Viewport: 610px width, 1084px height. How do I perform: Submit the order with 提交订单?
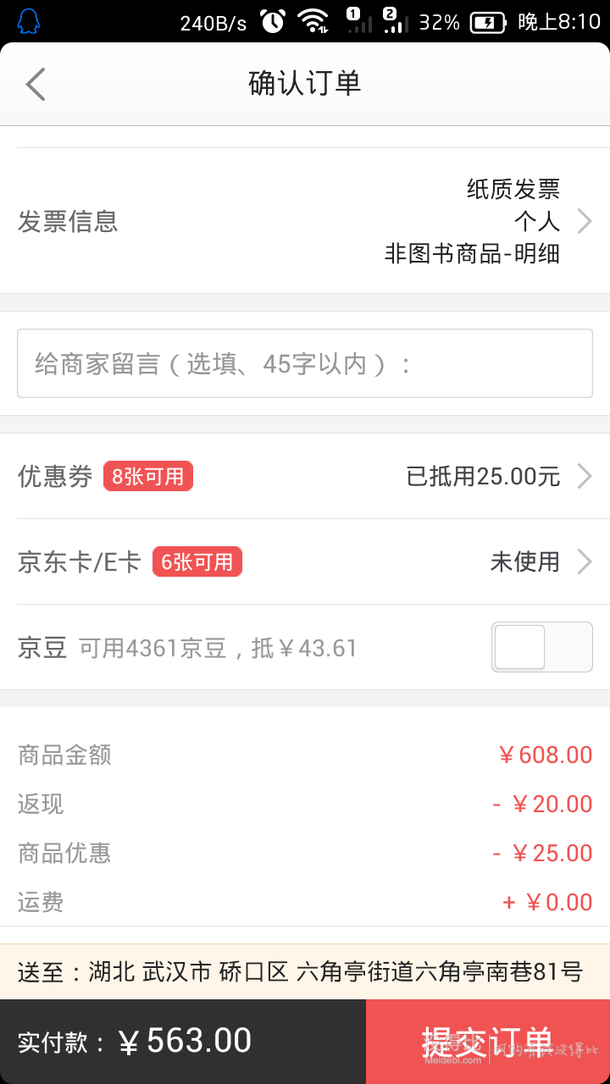488,1041
